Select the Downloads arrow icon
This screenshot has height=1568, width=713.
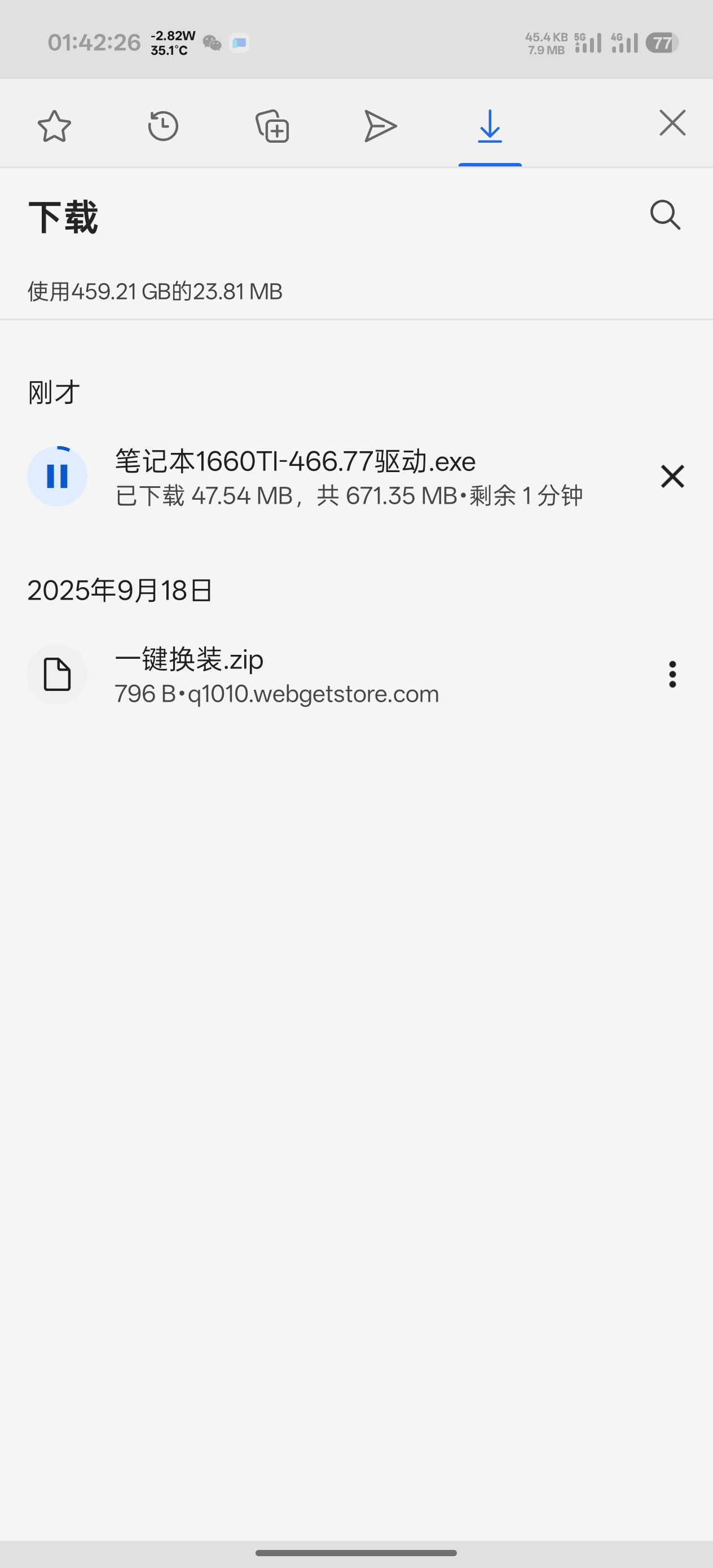(490, 126)
